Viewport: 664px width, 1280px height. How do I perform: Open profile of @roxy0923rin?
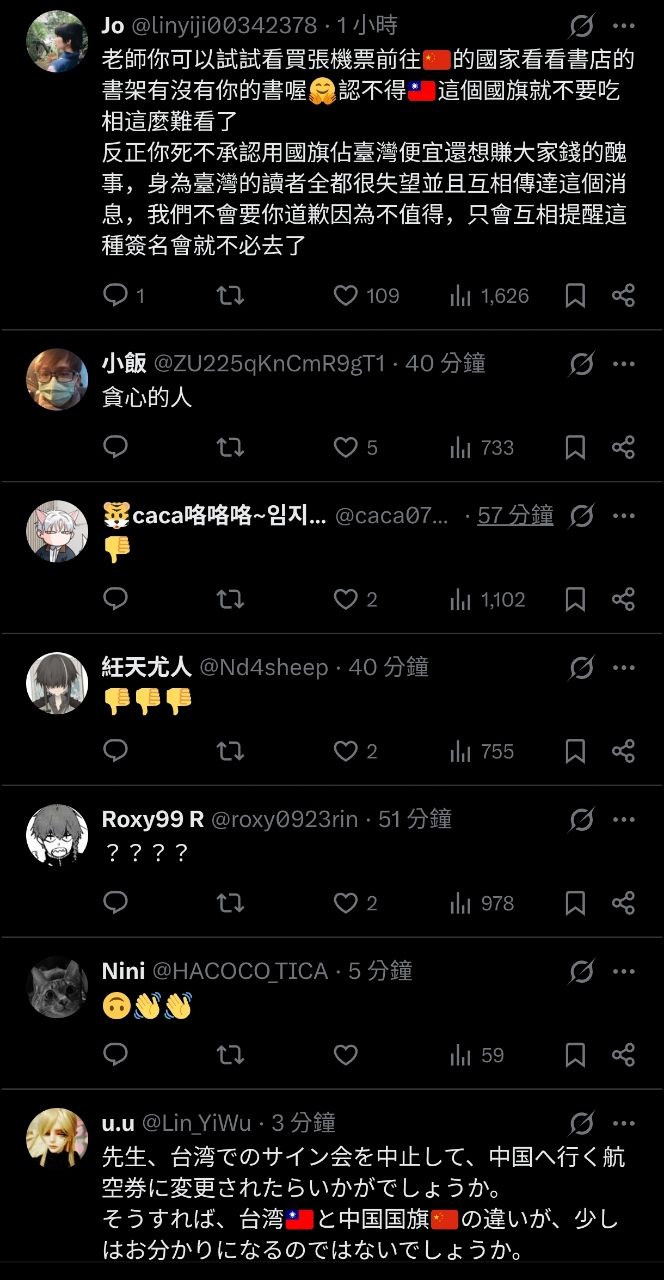[x=285, y=820]
